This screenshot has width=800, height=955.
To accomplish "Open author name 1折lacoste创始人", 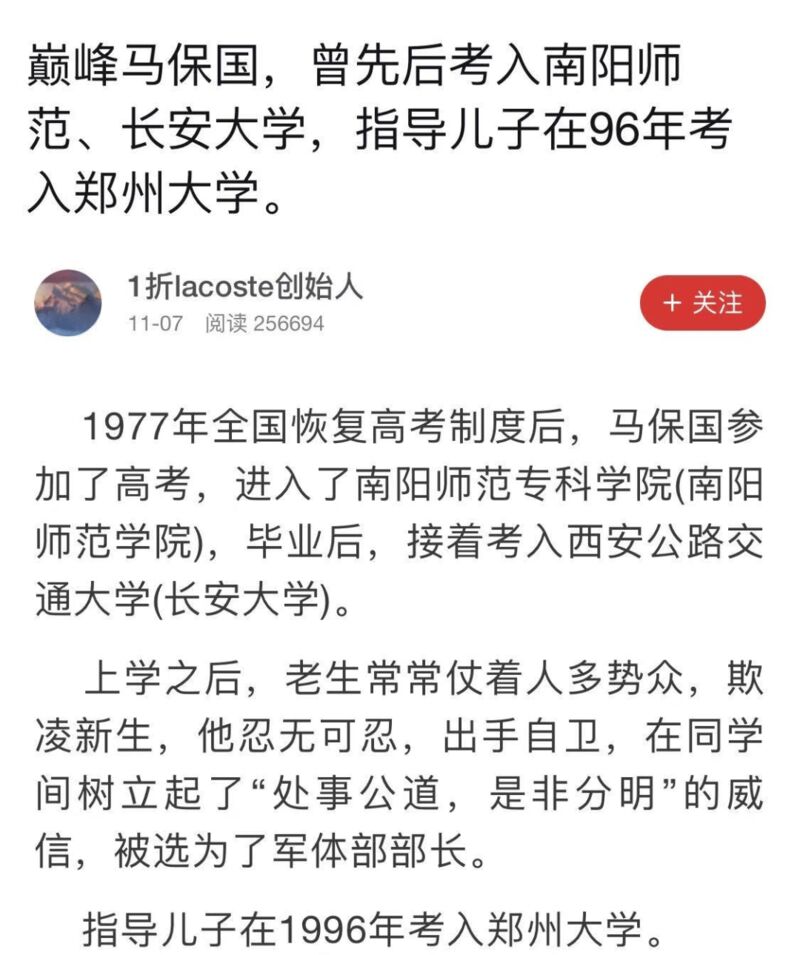I will (x=244, y=288).
